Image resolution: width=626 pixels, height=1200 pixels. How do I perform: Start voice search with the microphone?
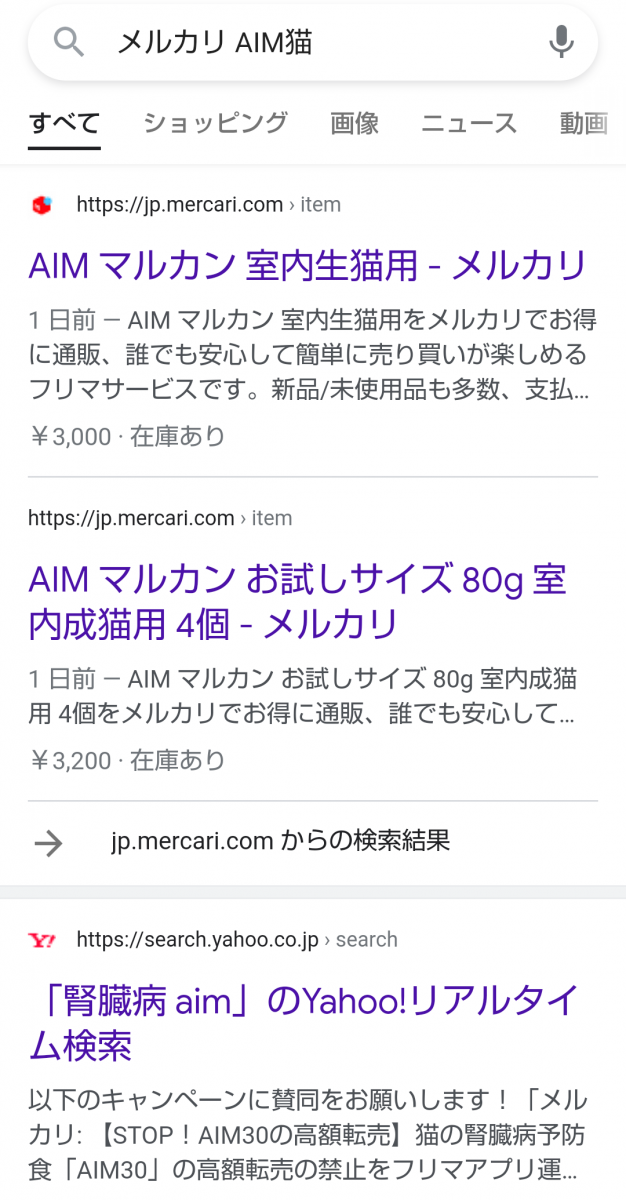tap(562, 42)
